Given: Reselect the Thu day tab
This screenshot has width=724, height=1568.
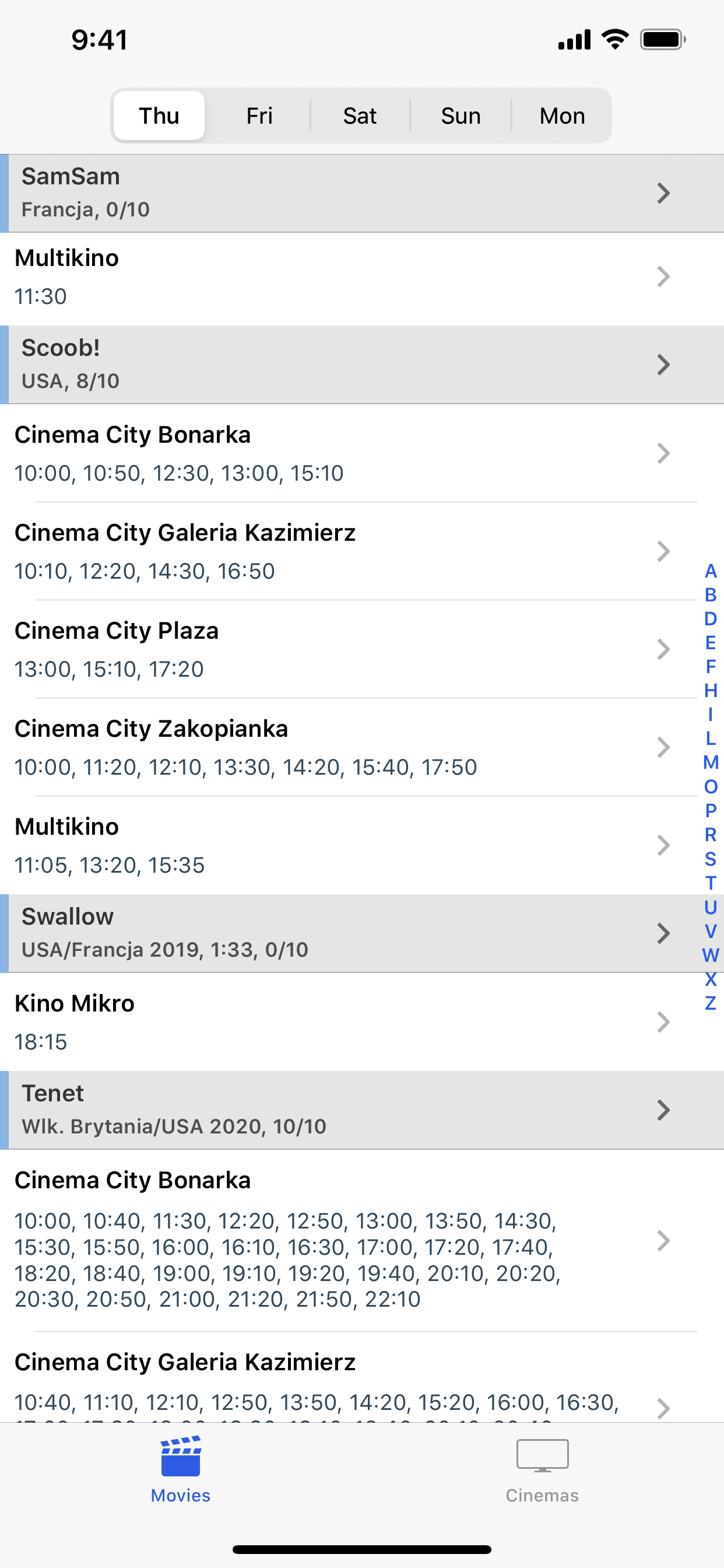Looking at the screenshot, I should [158, 115].
